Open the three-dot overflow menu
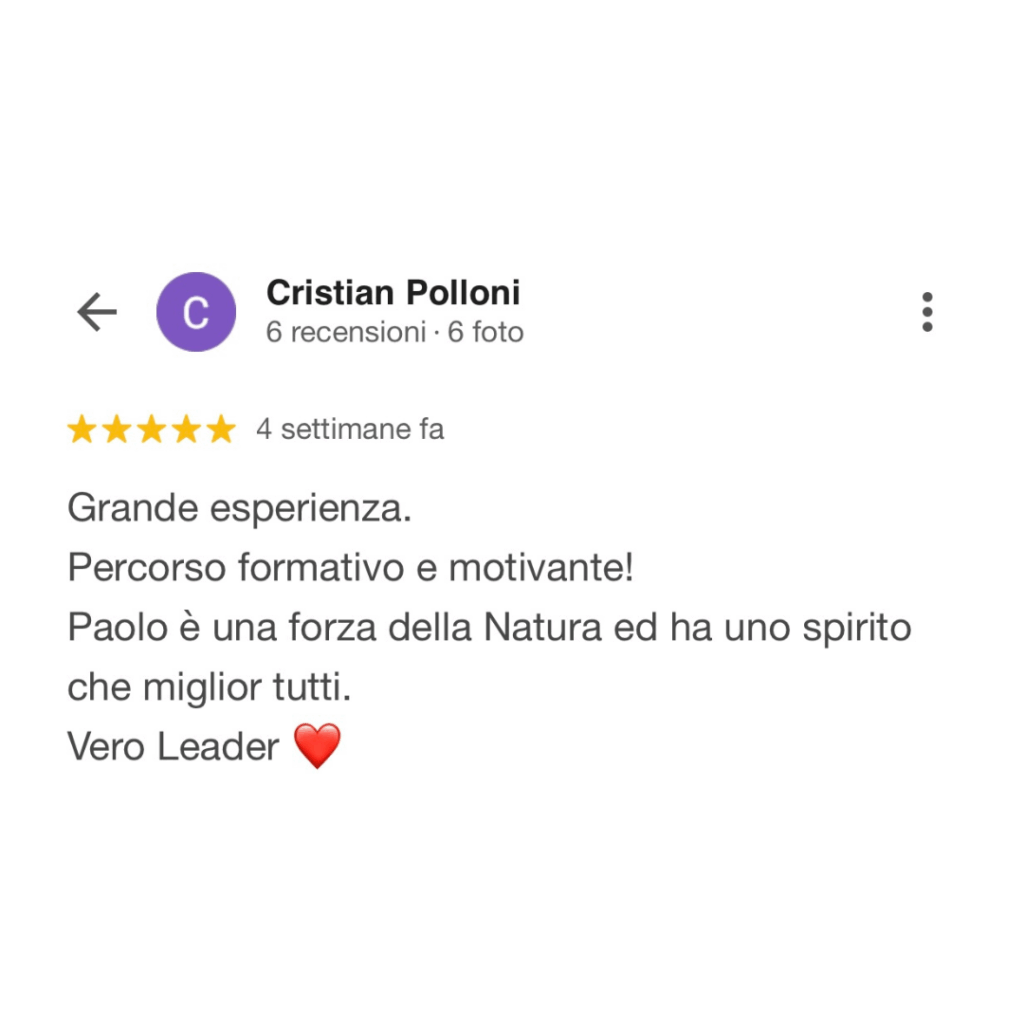1024x1024 pixels. [927, 312]
